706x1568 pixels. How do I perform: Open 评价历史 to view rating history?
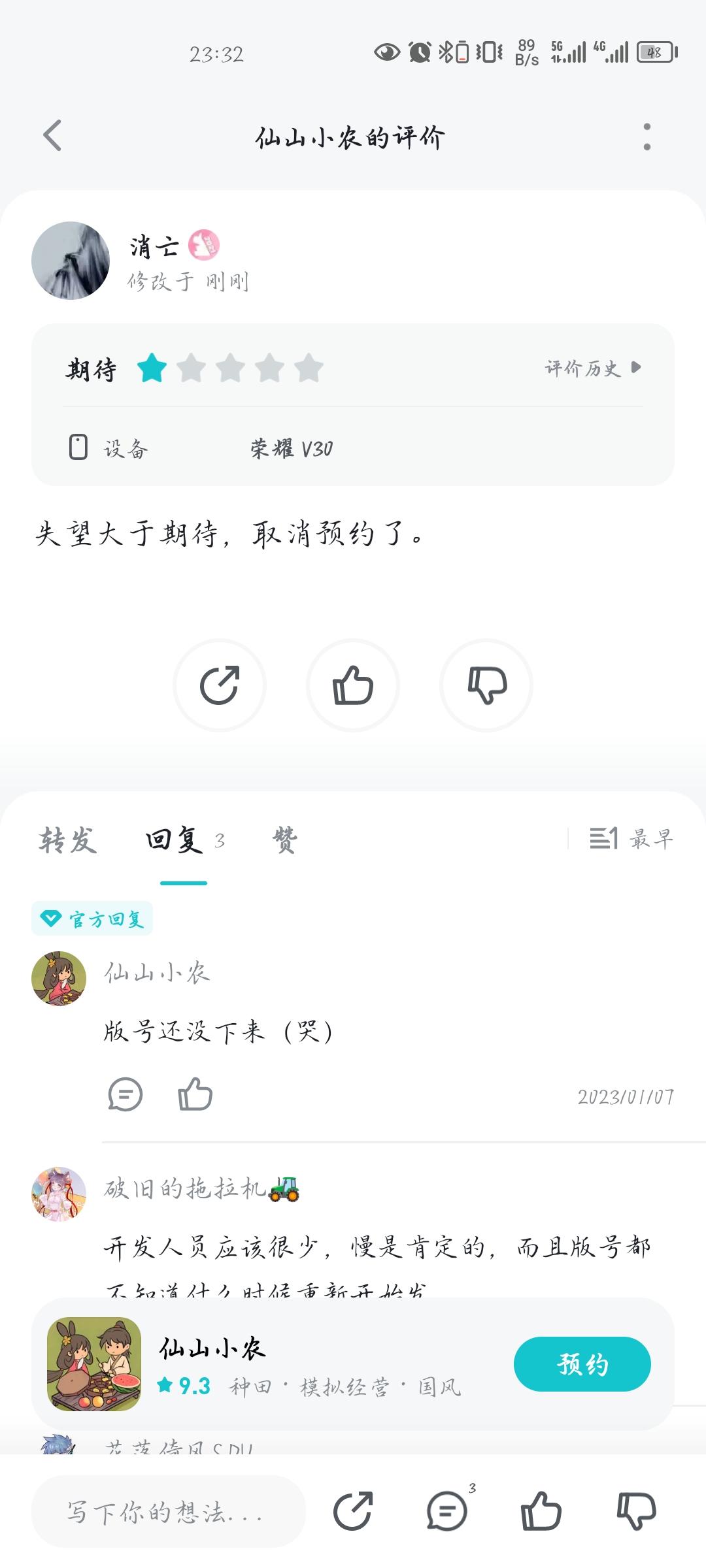585,368
